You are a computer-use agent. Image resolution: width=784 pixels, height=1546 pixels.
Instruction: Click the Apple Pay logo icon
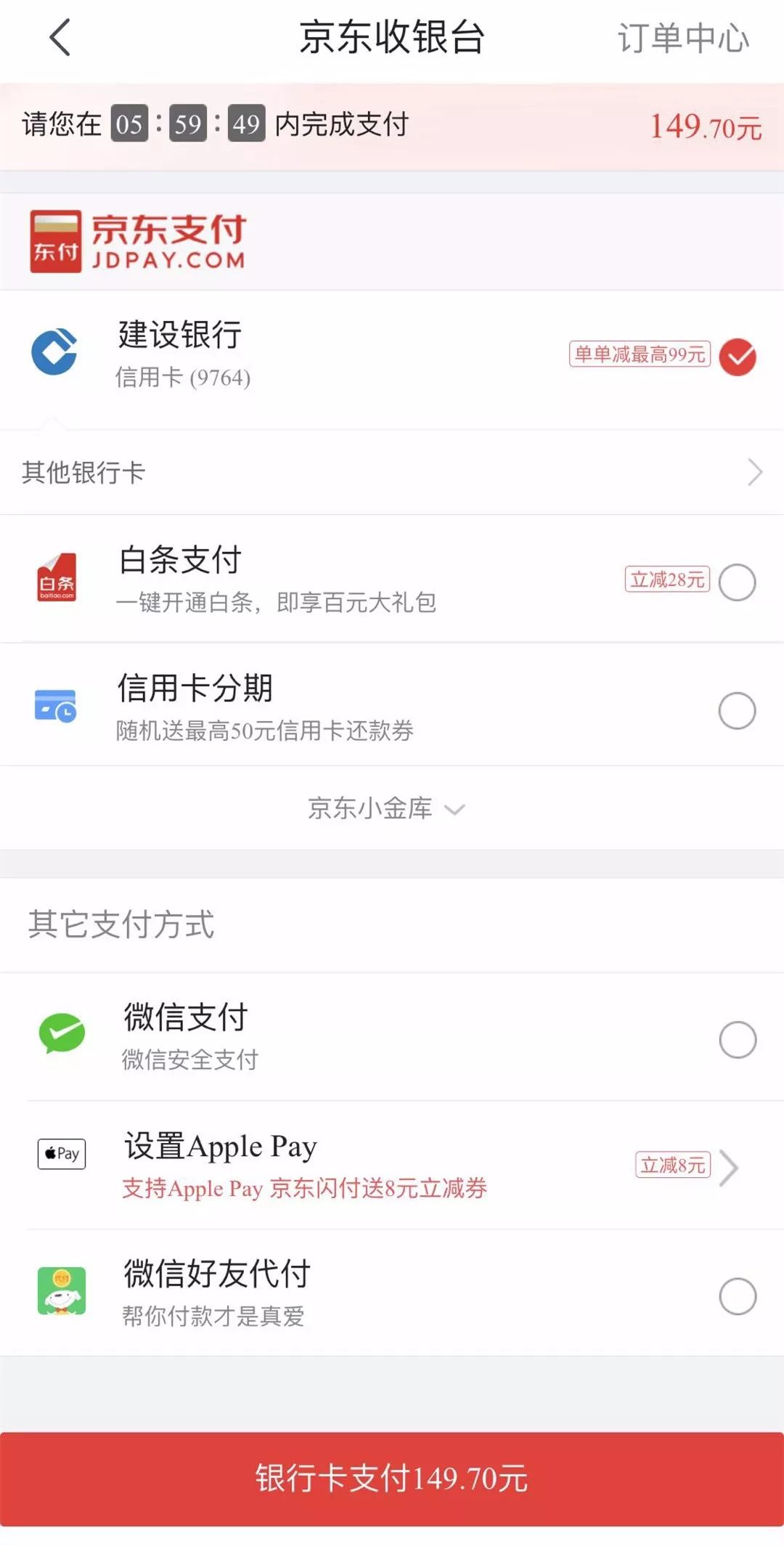tap(61, 1153)
